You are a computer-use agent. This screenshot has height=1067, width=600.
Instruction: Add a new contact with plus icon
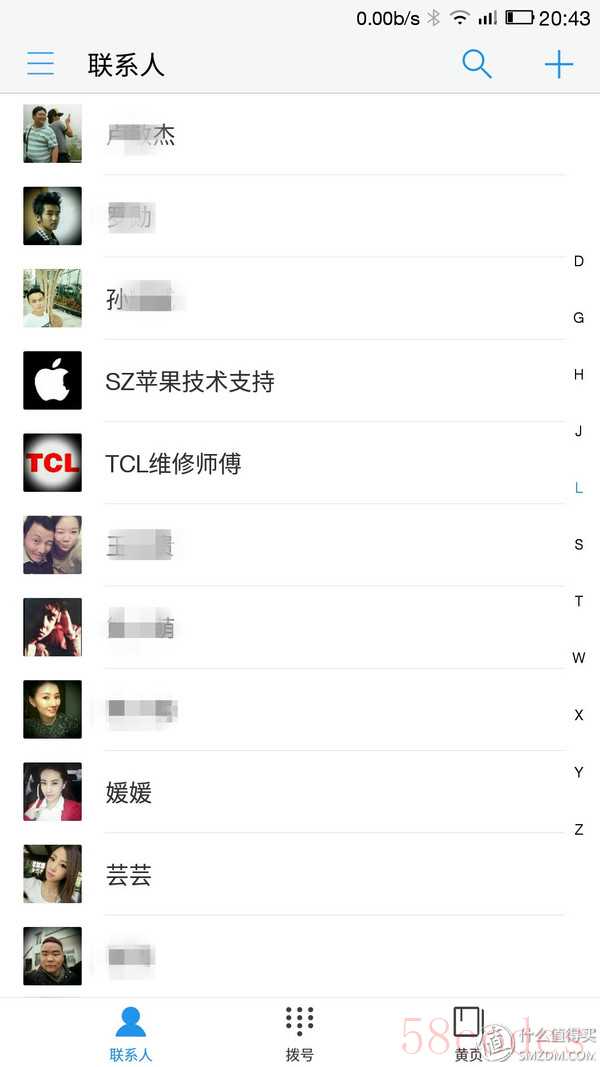(x=558, y=65)
